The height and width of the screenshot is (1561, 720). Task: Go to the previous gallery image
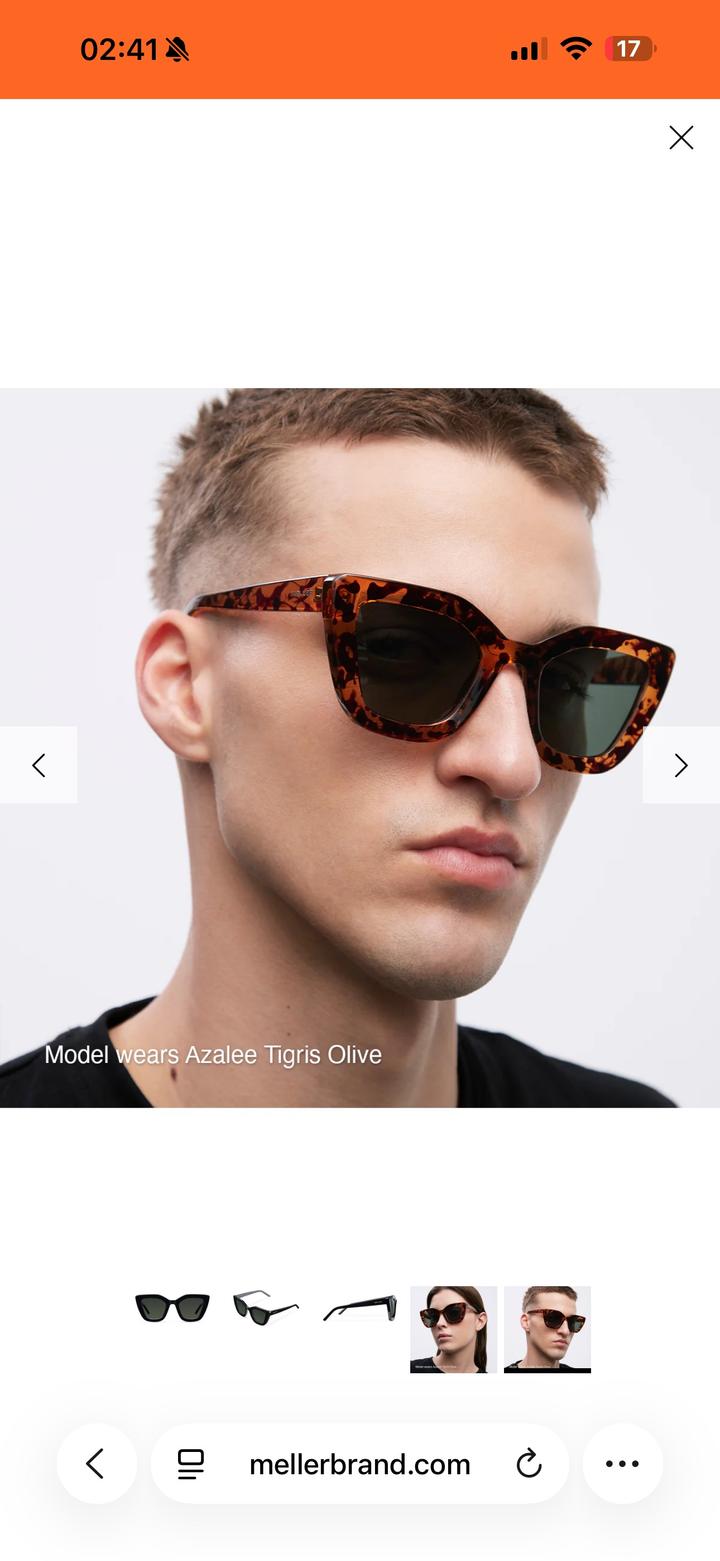pos(38,765)
